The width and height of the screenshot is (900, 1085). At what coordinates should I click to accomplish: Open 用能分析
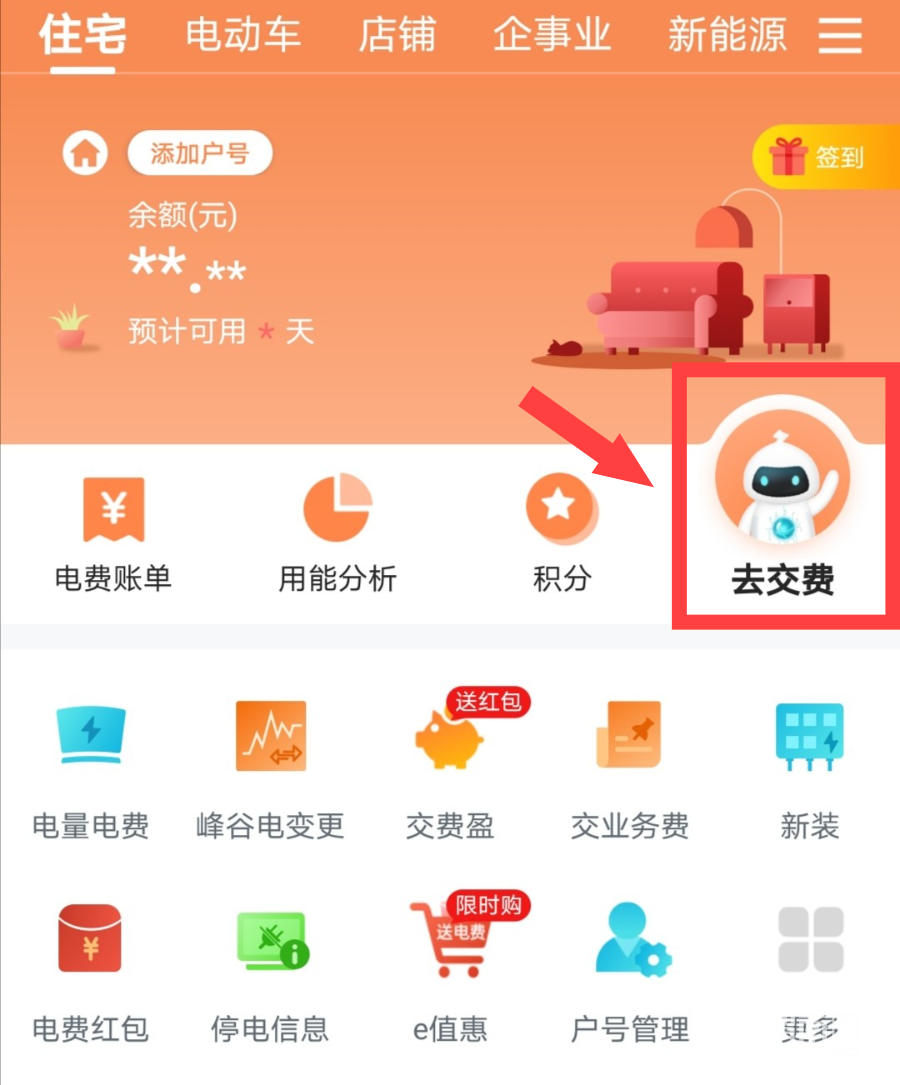337,535
